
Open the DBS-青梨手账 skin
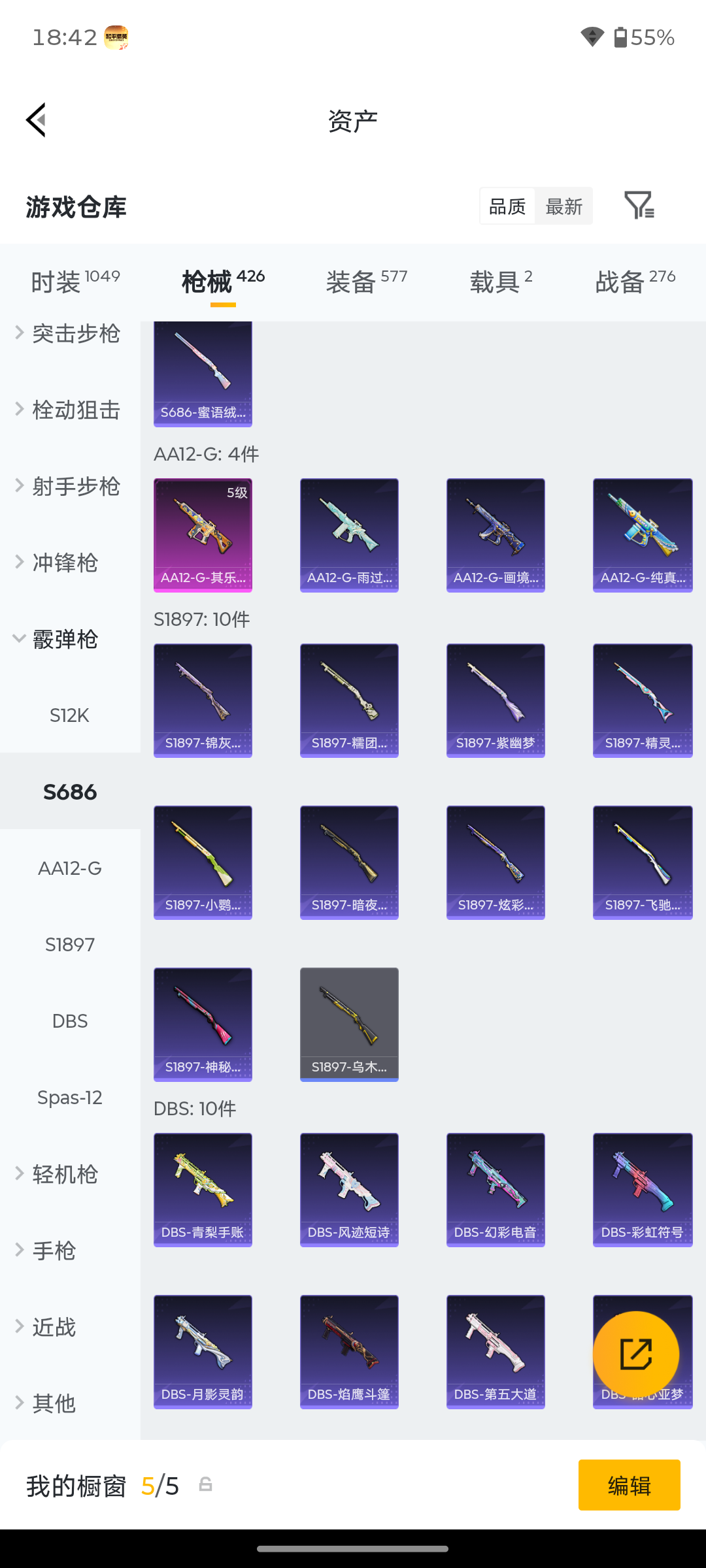click(203, 1190)
